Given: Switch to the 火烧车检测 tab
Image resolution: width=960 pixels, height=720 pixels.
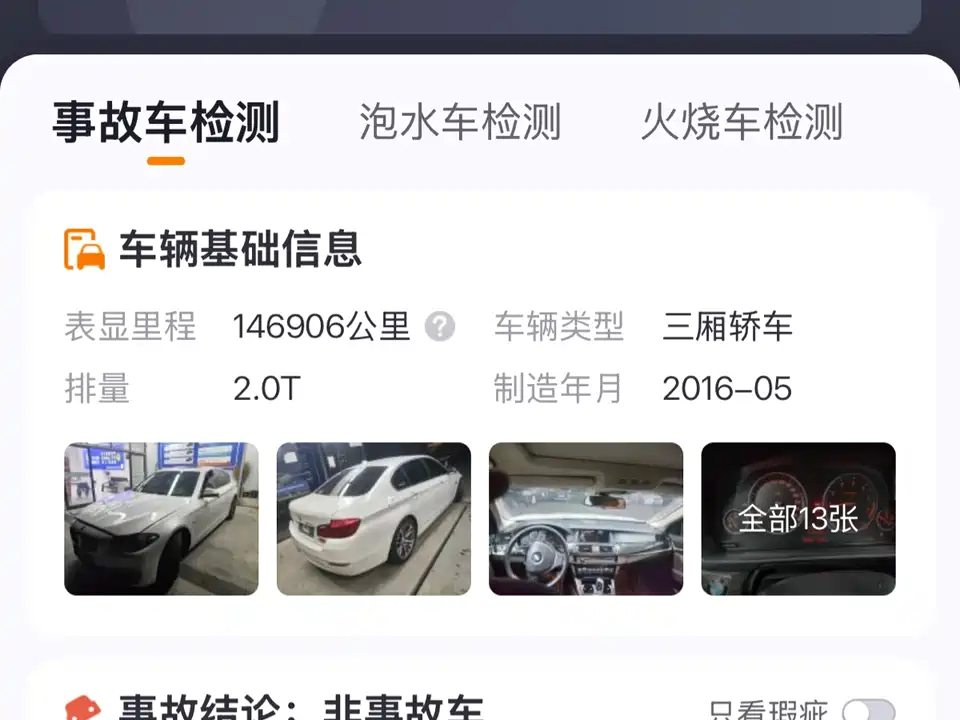Looking at the screenshot, I should click(742, 122).
